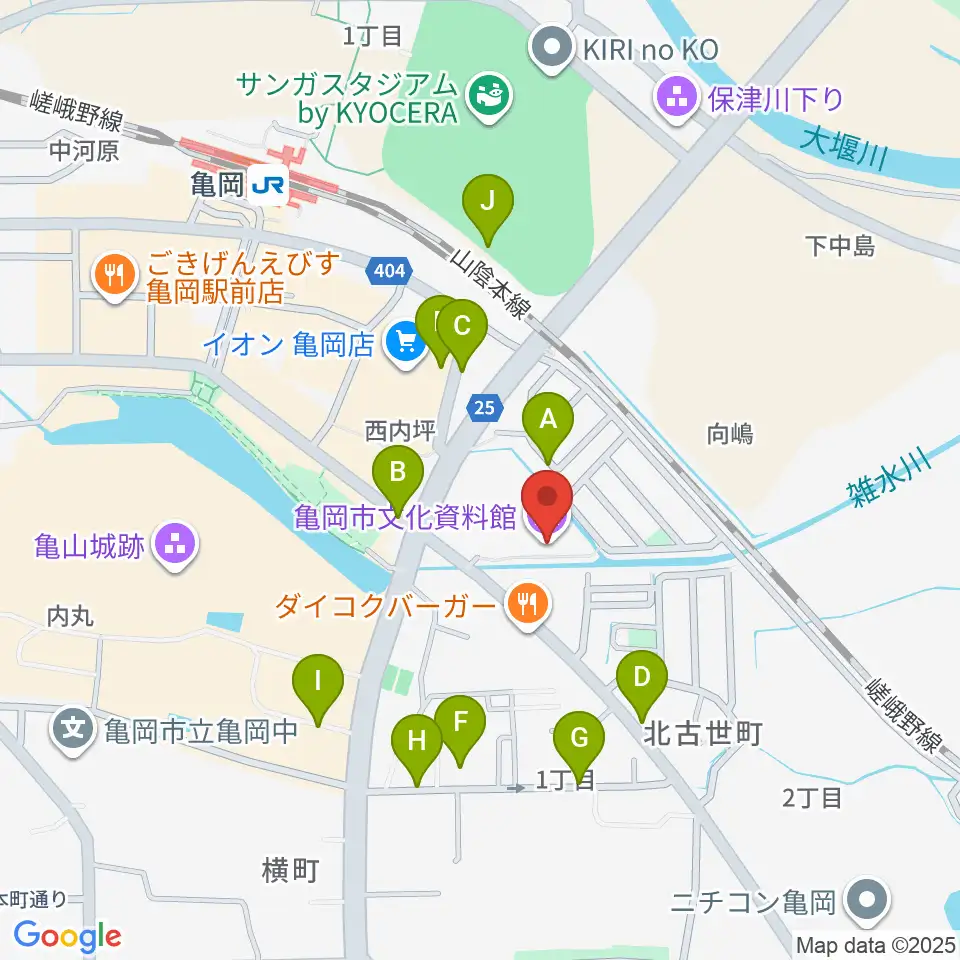Select the ごきげんえびす 亀岡駅前店 restaurant pin

click(x=114, y=277)
